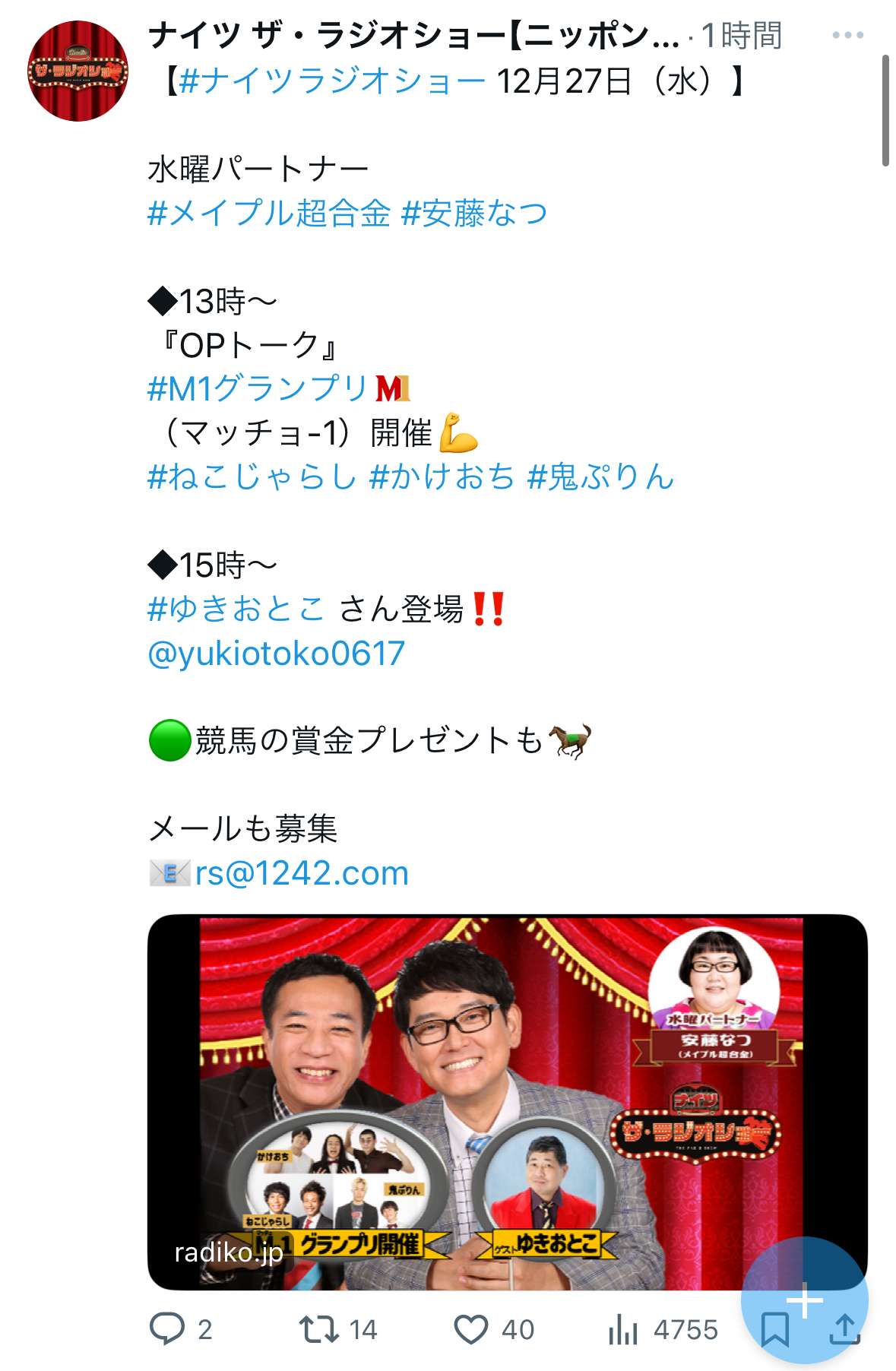The height and width of the screenshot is (1371, 896).
Task: Retweet this post
Action: [x=319, y=1329]
